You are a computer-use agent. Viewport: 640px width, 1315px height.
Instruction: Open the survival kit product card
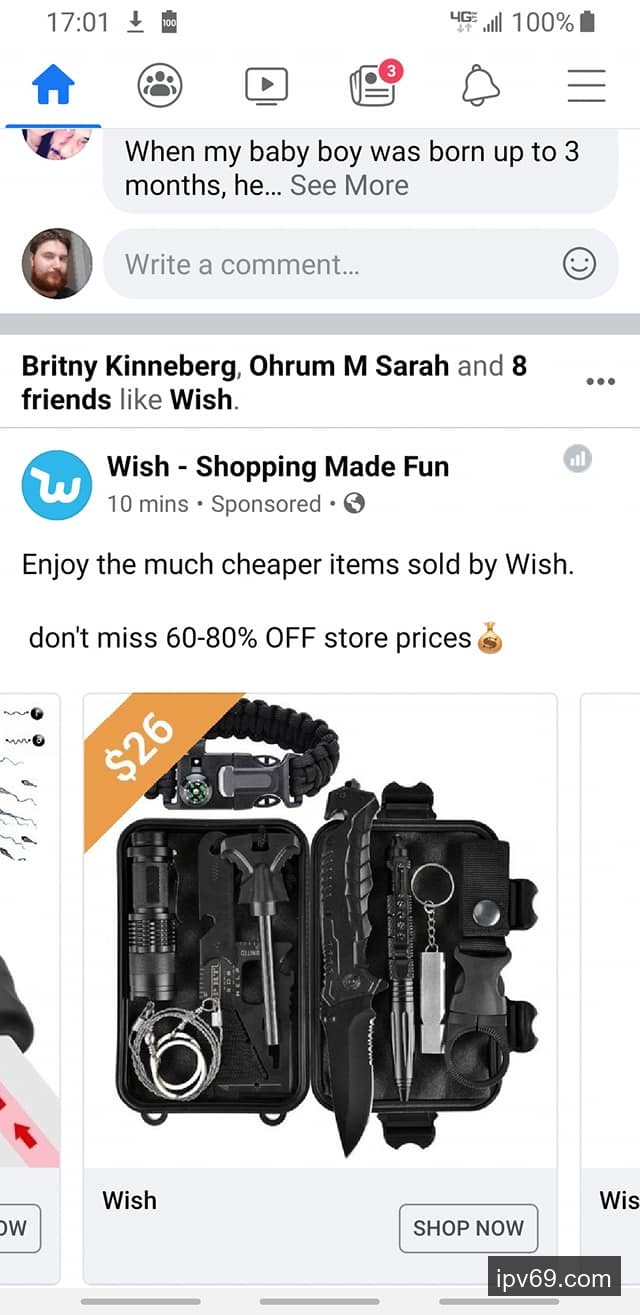tap(319, 930)
